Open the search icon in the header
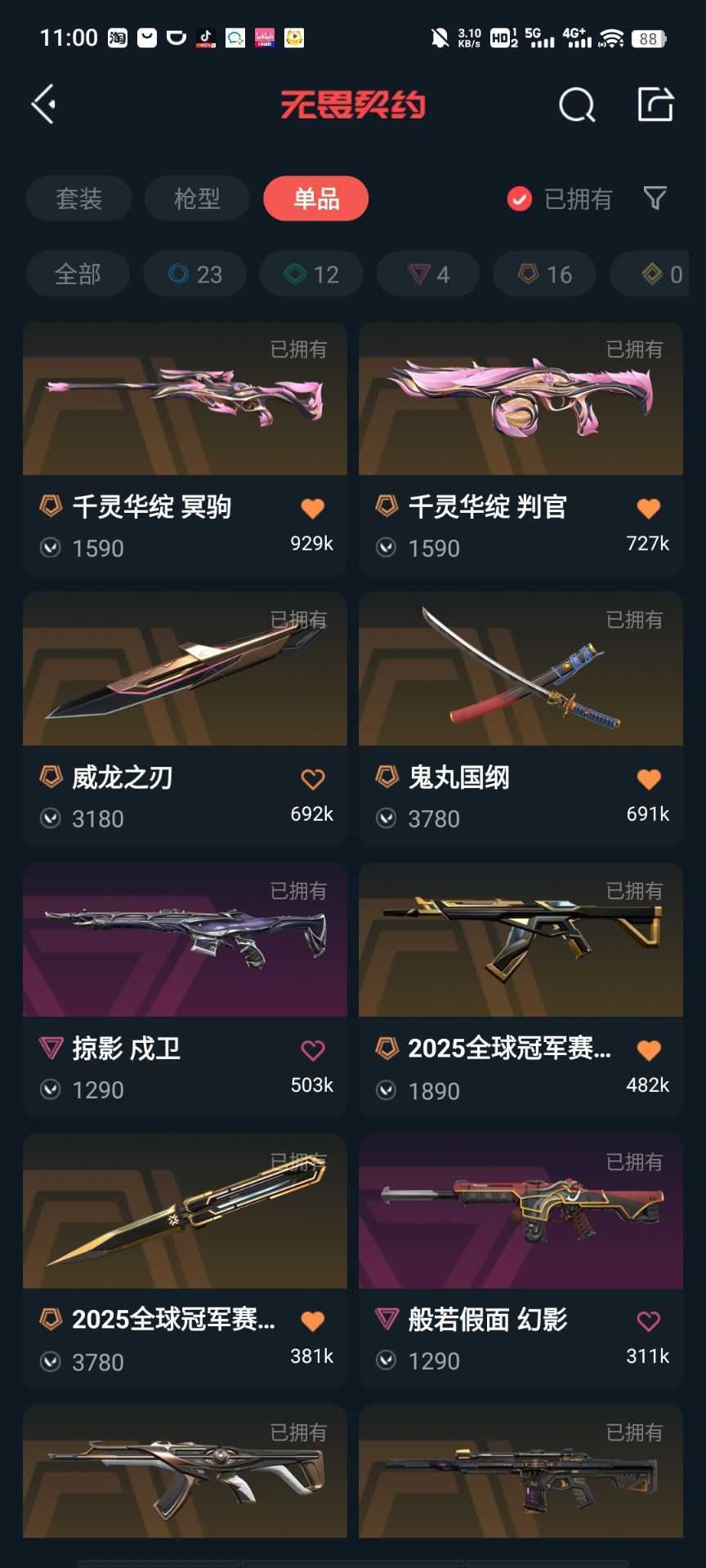 [x=577, y=105]
